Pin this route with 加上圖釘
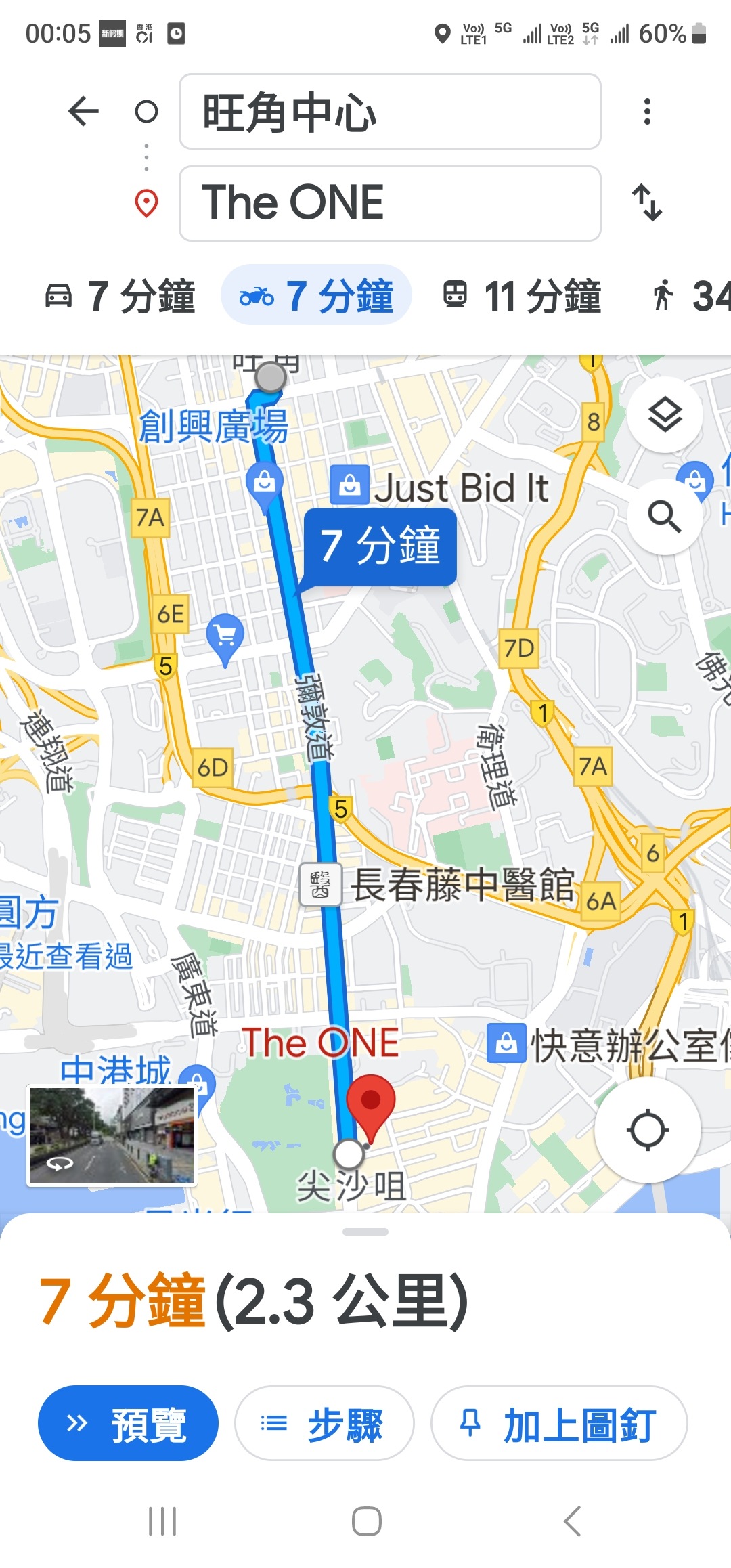Viewport: 731px width, 1568px height. pos(559,1422)
